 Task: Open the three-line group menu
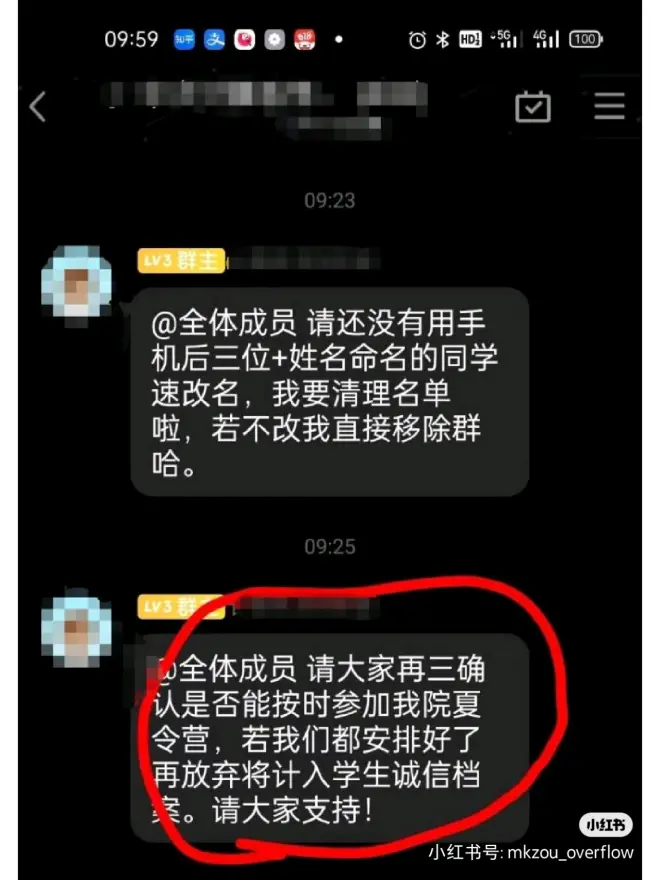[609, 106]
